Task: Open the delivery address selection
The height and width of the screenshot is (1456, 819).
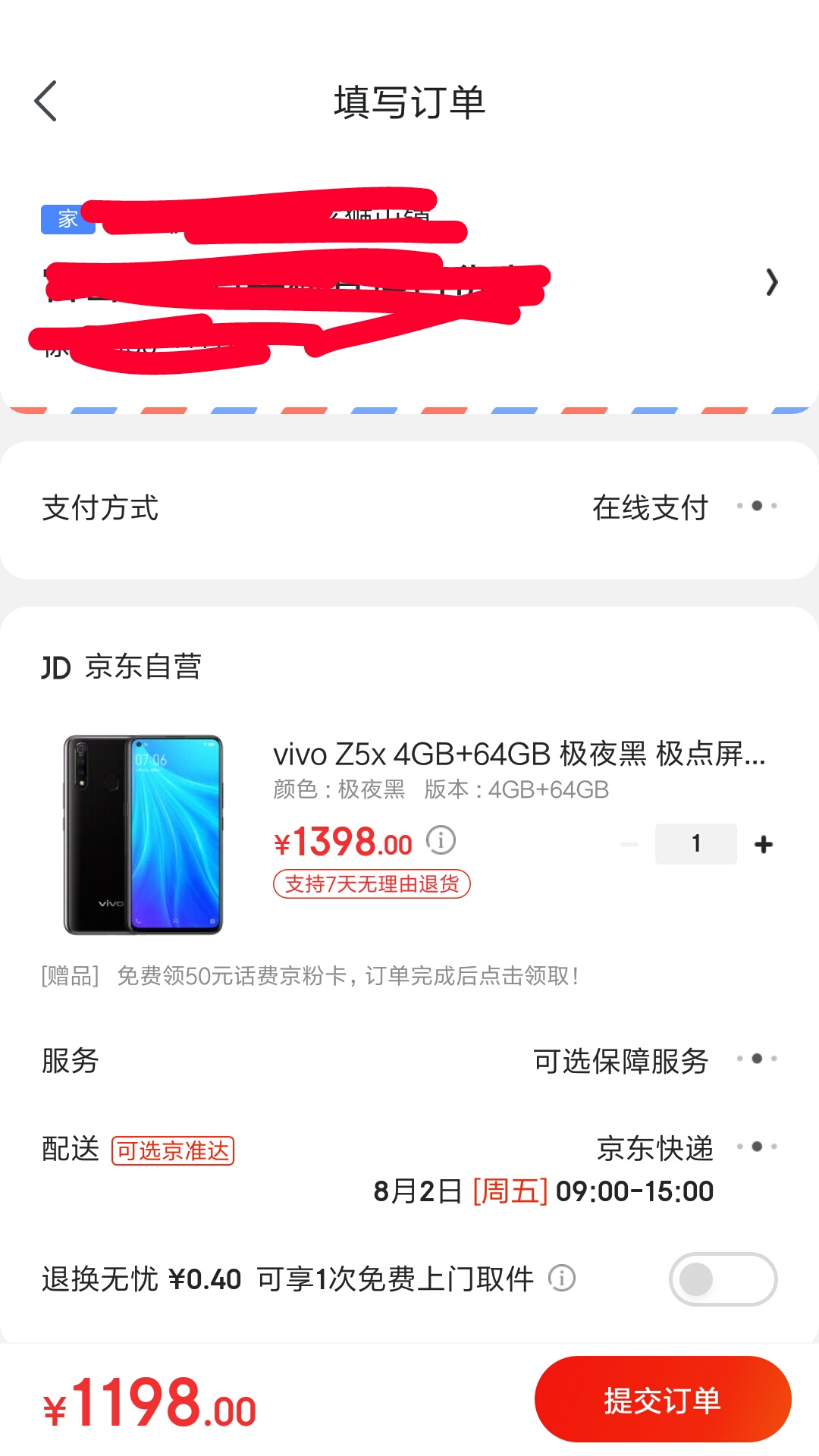Action: click(770, 282)
